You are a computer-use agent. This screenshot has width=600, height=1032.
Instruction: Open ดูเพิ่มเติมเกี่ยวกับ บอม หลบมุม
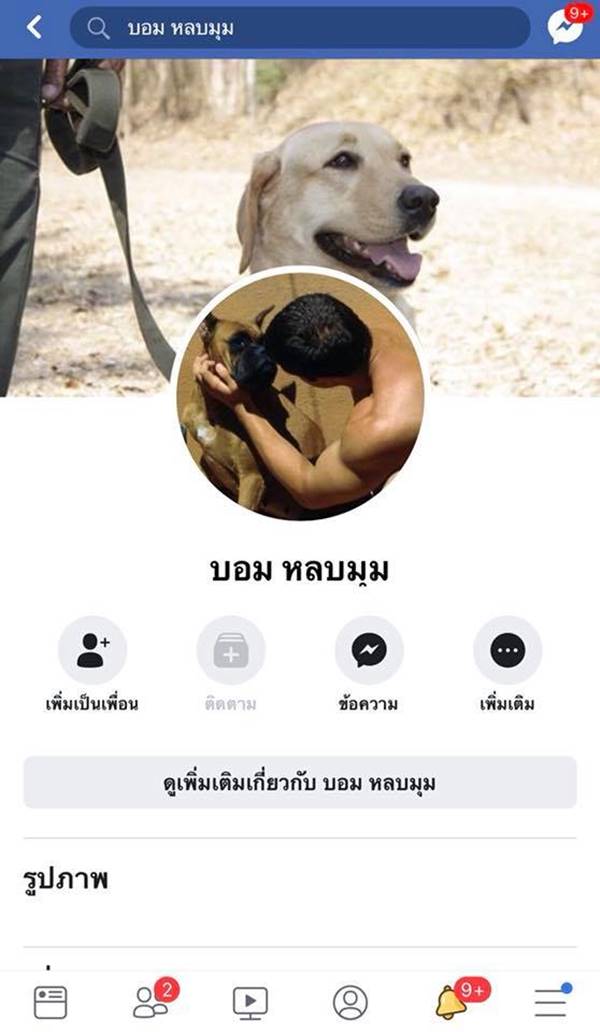[x=300, y=782]
